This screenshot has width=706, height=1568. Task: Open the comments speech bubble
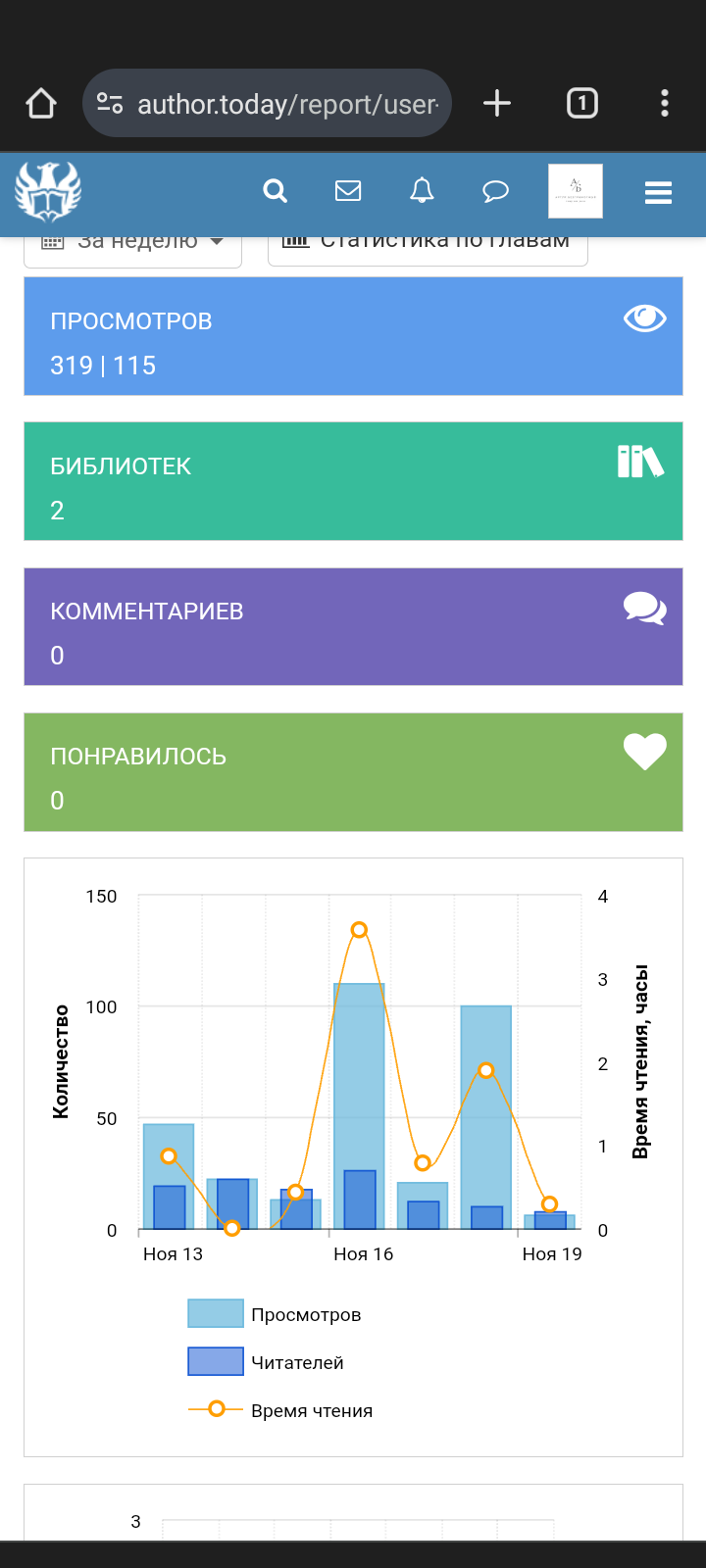click(496, 190)
